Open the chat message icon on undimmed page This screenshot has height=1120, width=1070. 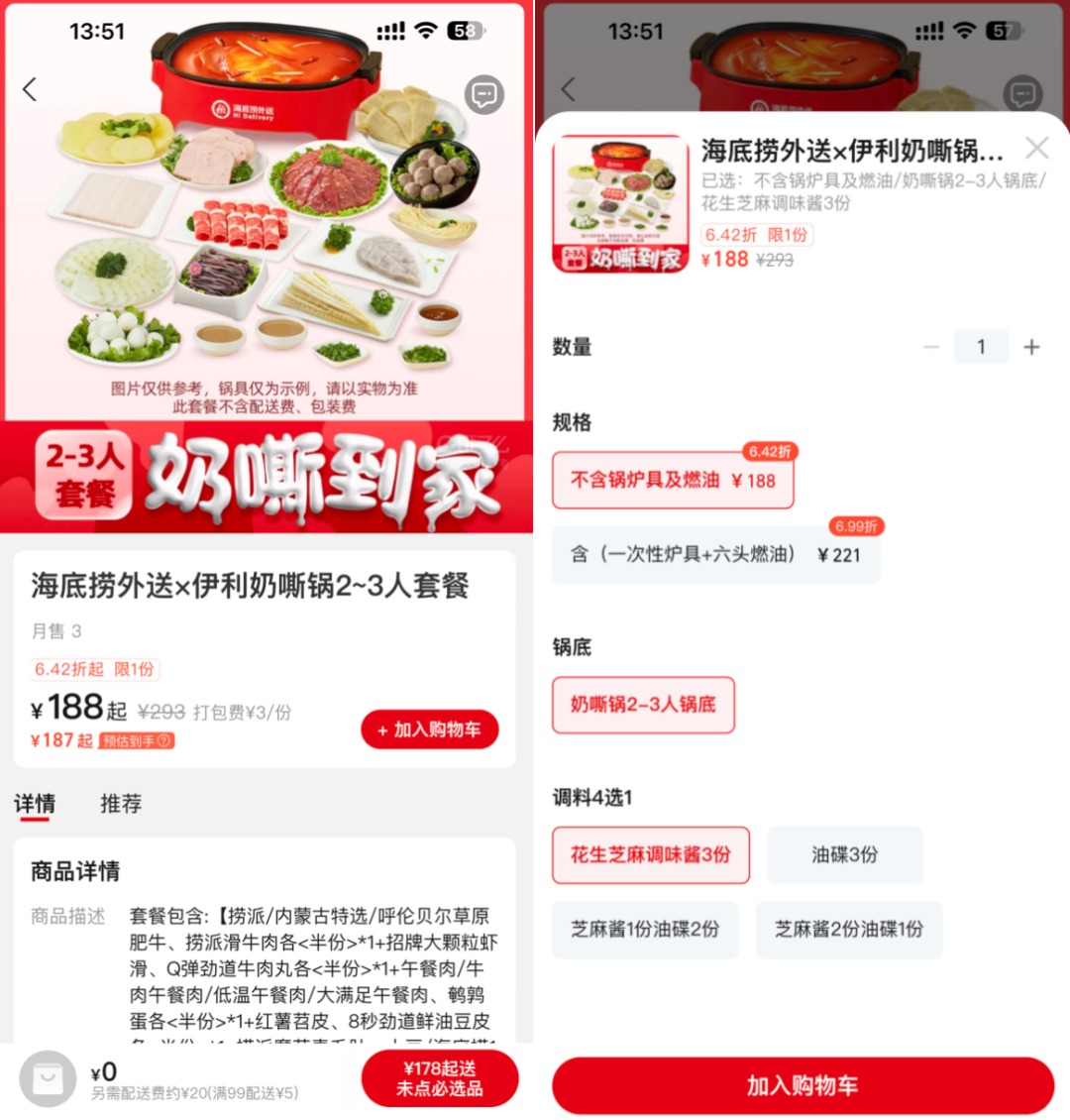484,95
